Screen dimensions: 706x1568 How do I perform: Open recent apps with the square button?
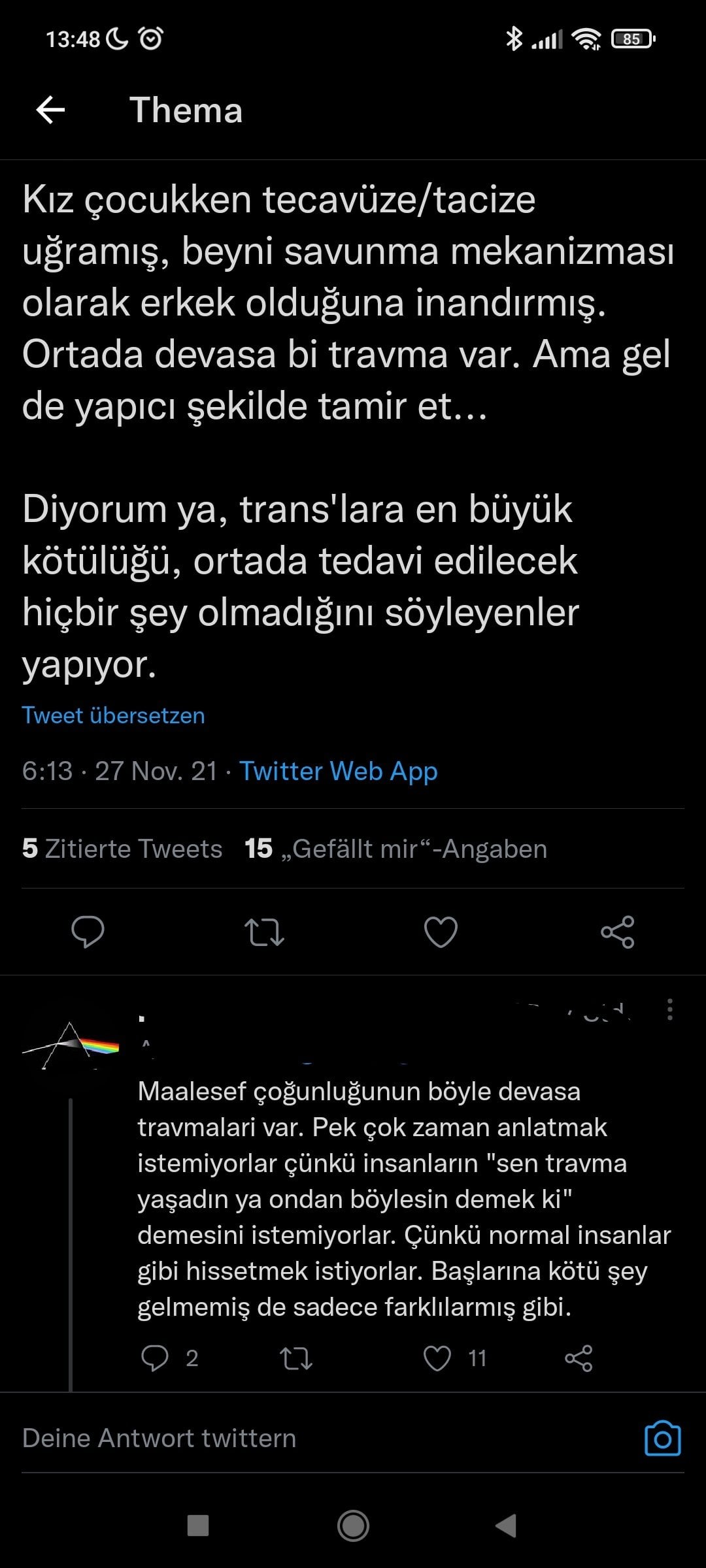pos(198,1526)
